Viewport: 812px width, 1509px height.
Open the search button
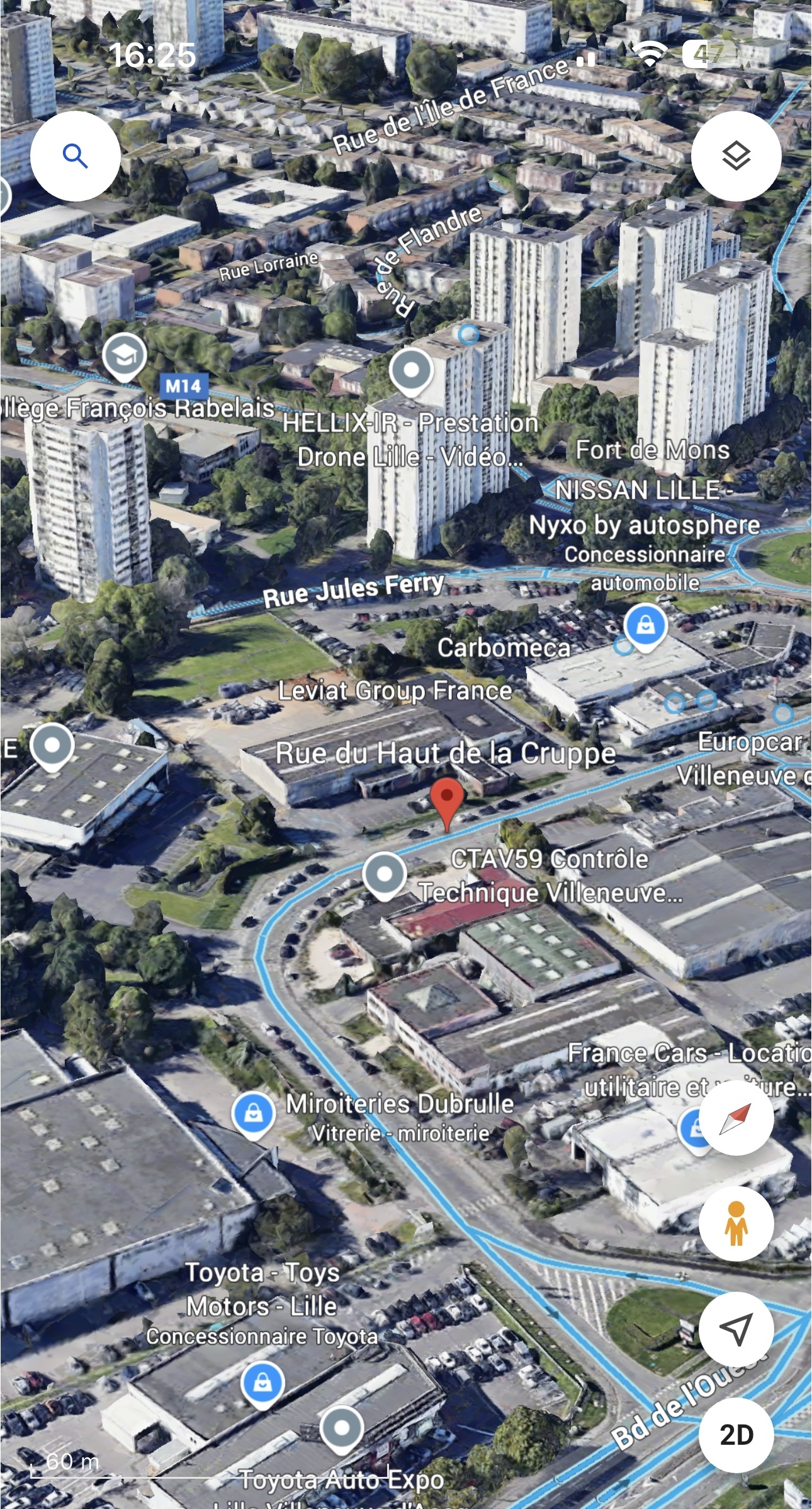(76, 156)
